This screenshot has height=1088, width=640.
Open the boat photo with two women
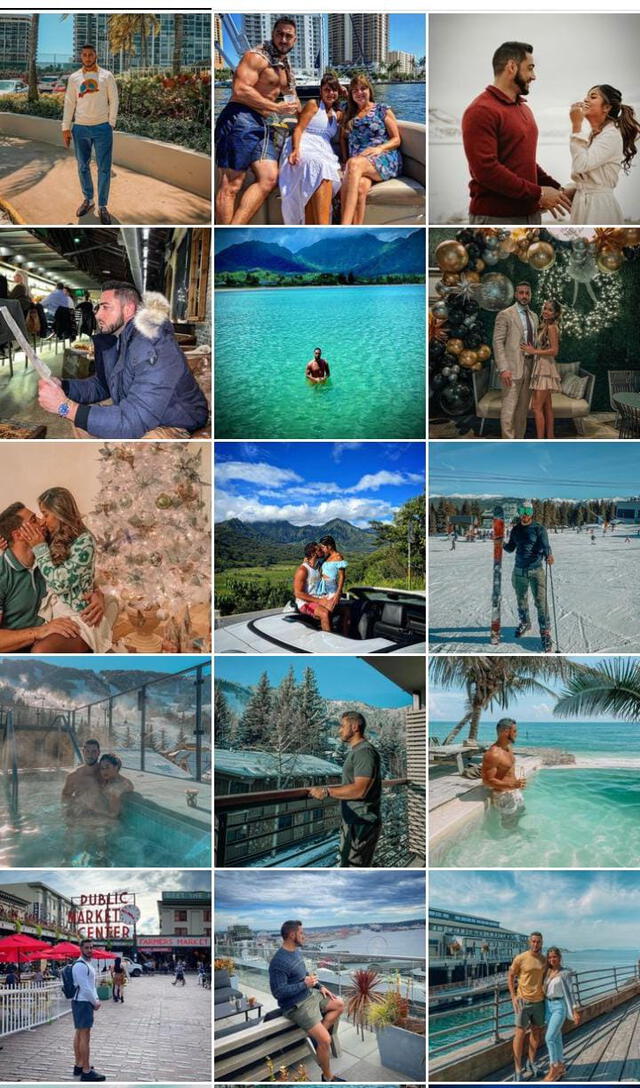319,118
